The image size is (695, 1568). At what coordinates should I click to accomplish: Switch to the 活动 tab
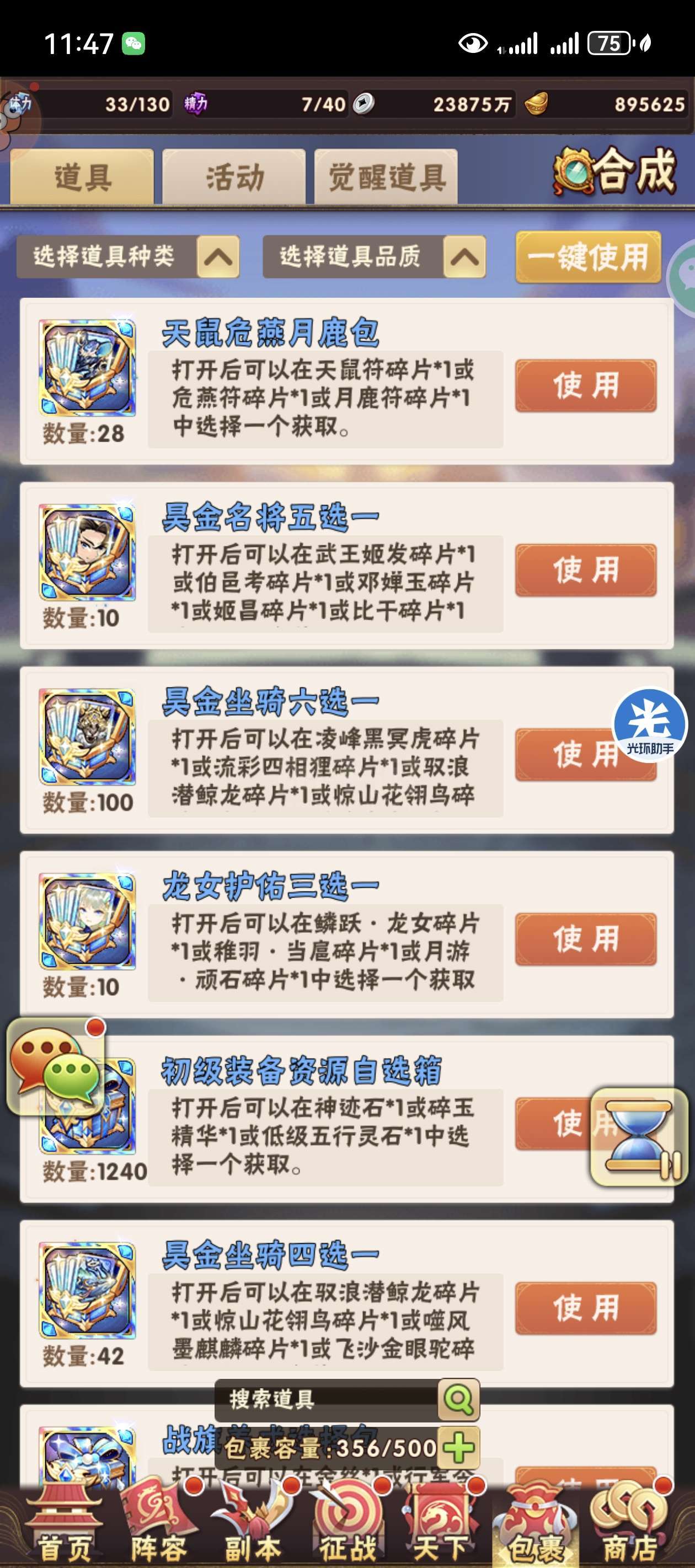(234, 176)
